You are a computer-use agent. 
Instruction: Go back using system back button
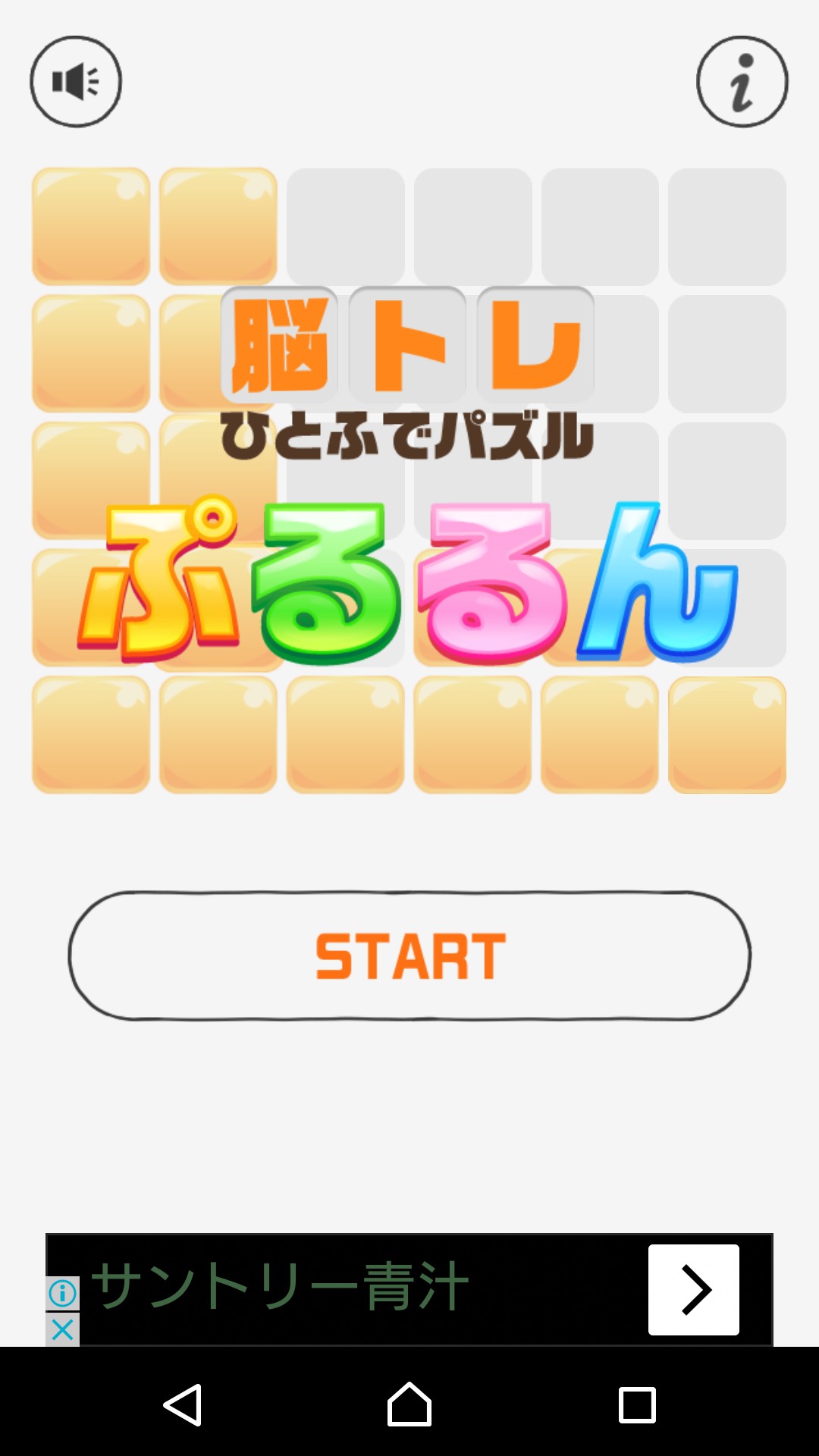tap(183, 1404)
